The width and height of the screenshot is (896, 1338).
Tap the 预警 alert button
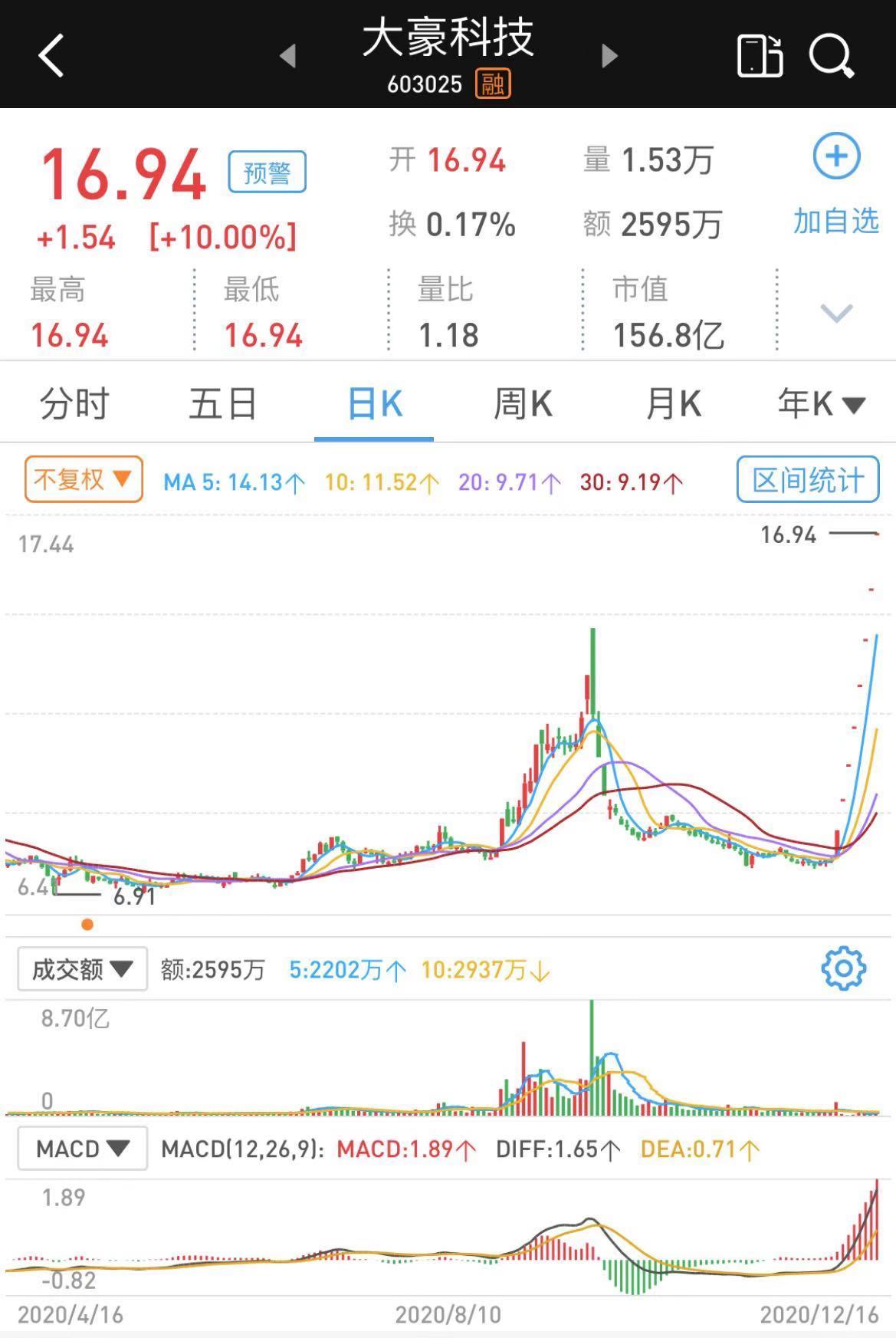tap(267, 172)
